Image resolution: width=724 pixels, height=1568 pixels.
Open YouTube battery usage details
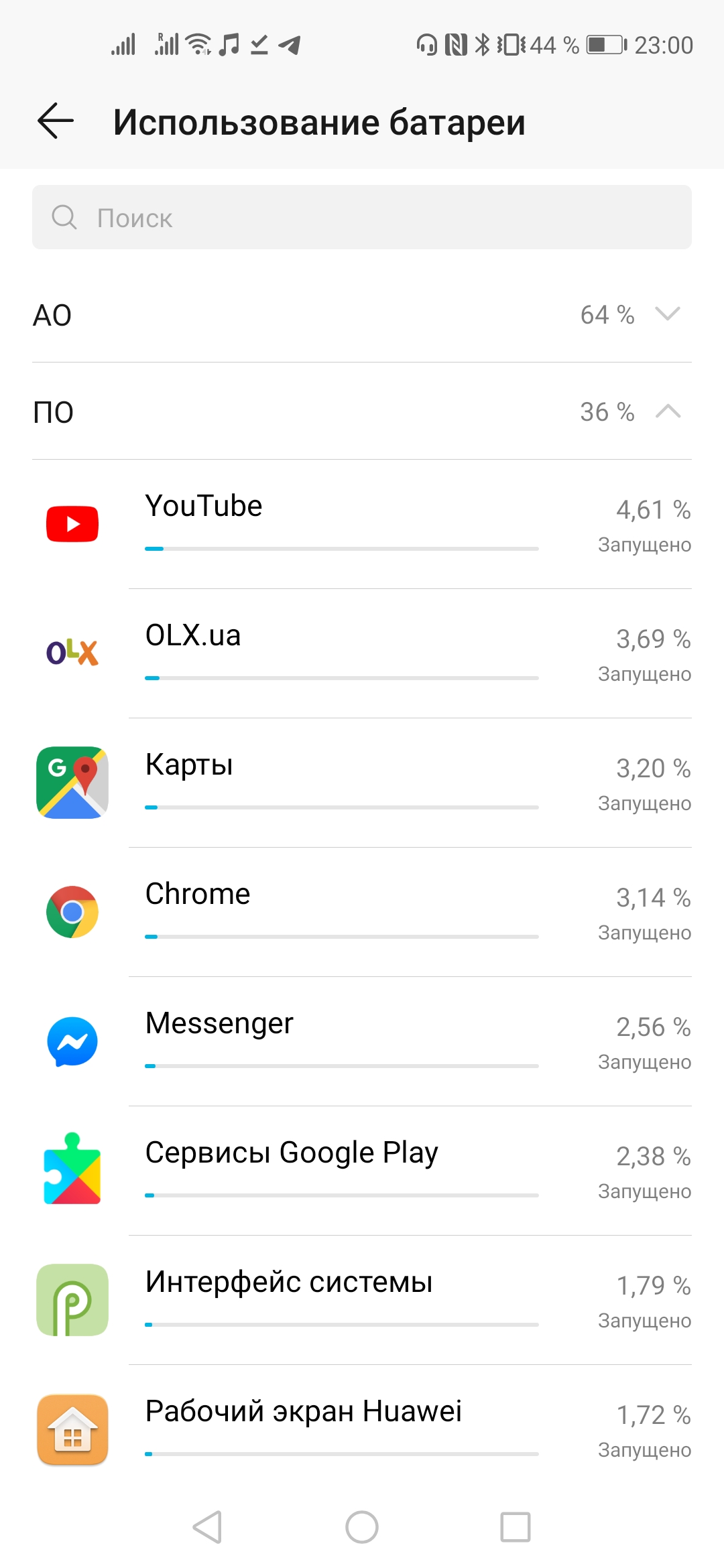(x=362, y=524)
